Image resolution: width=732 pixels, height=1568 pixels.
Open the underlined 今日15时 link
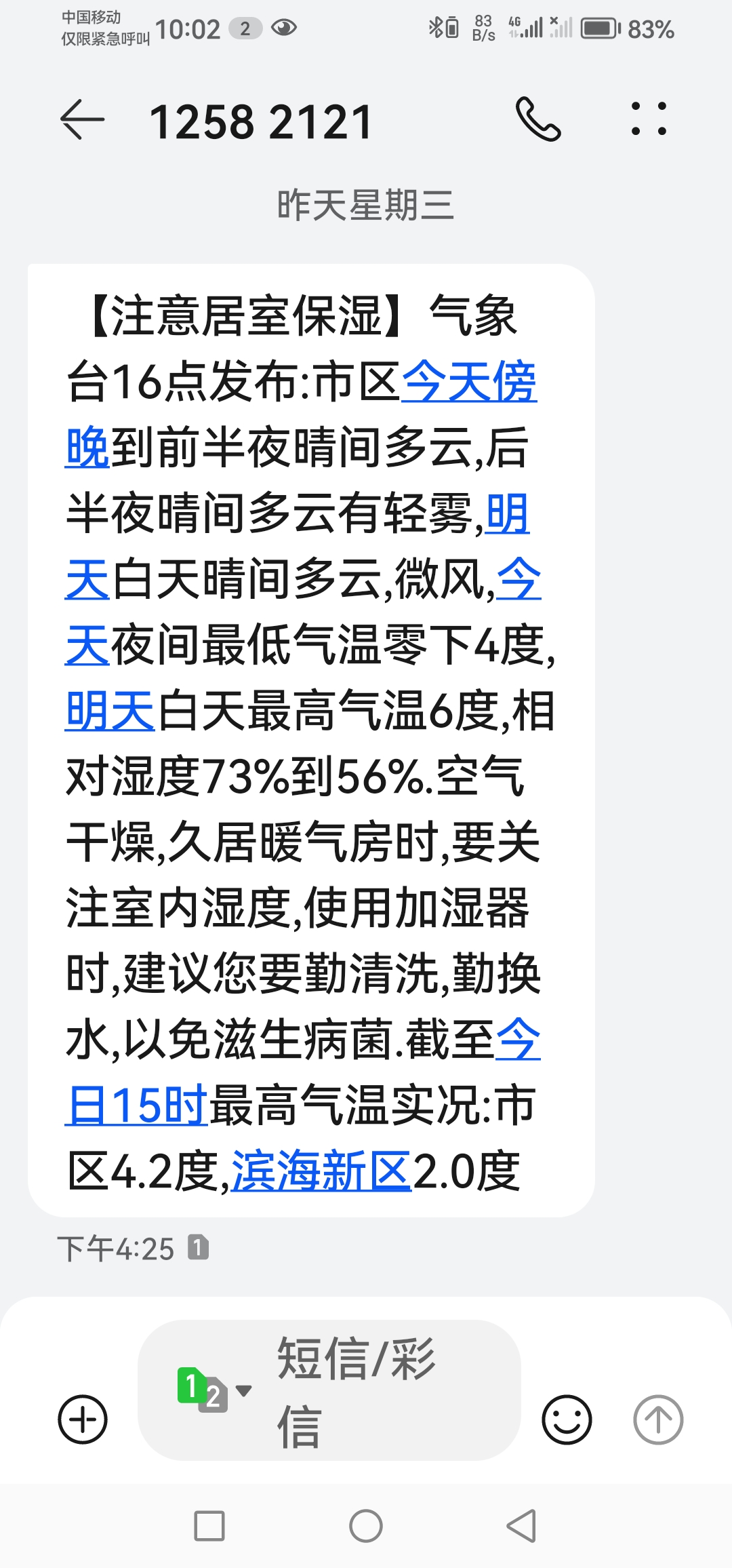click(136, 1105)
